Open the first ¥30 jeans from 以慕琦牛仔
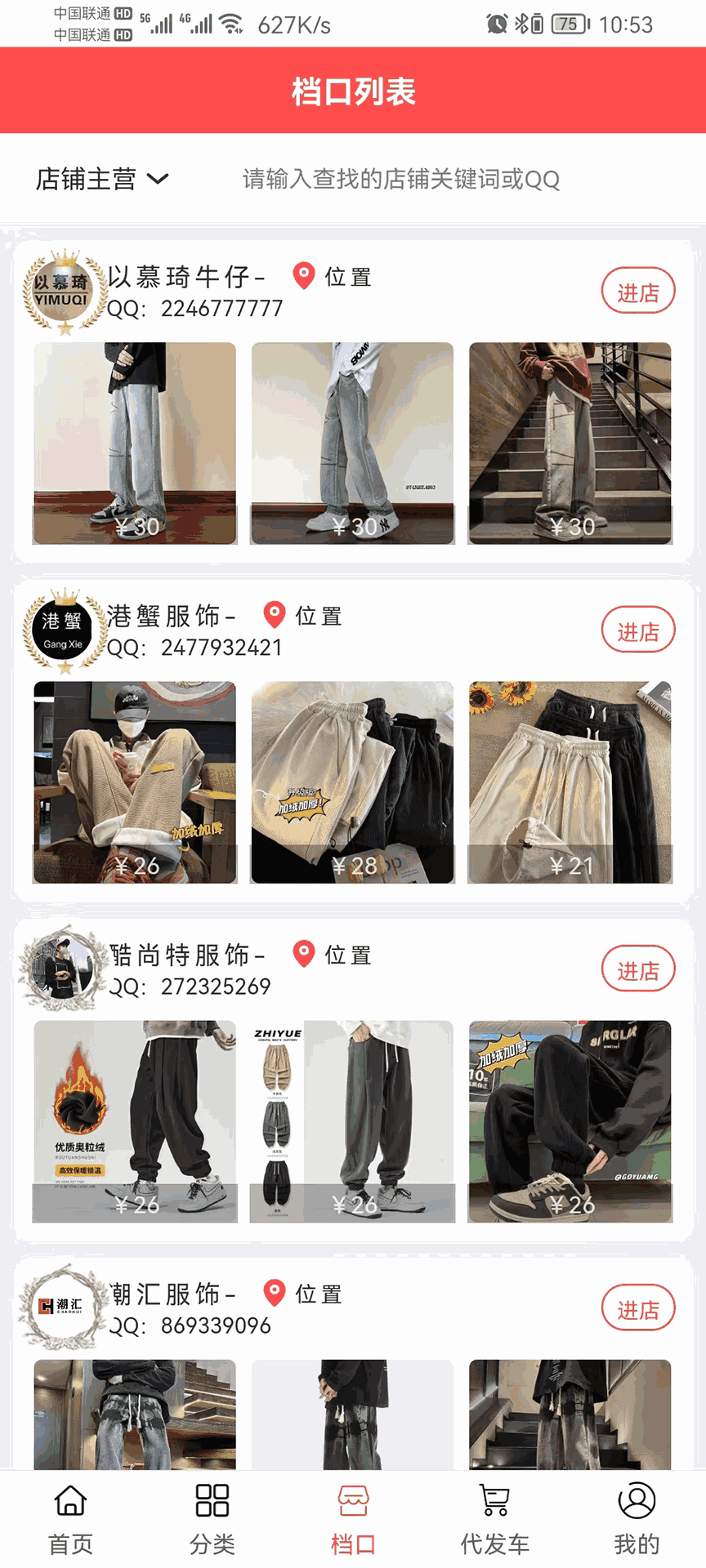Screen dimensions: 706x1568 click(135, 443)
